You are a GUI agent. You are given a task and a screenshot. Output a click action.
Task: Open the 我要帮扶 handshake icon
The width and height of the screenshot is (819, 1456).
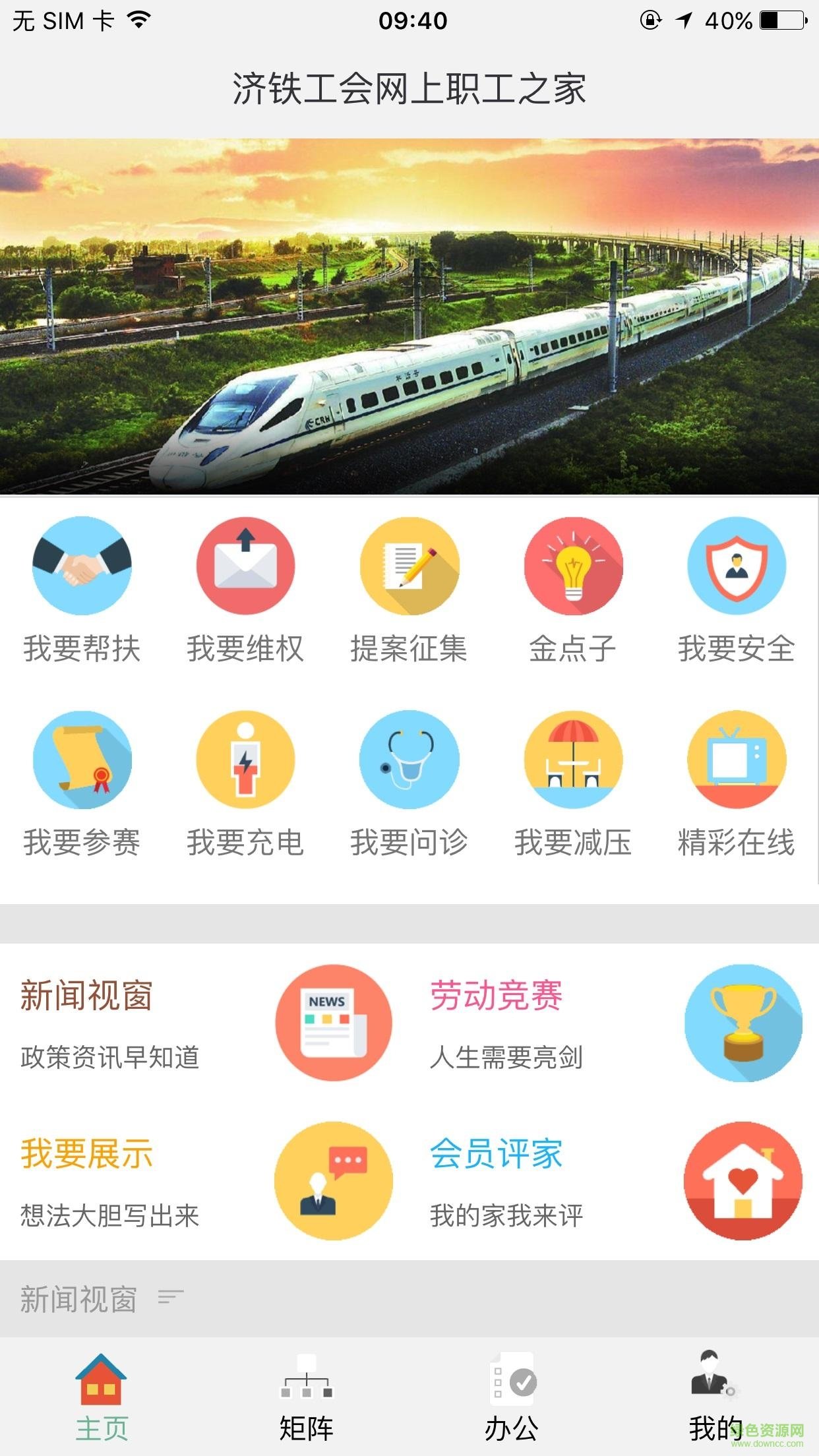(x=82, y=568)
